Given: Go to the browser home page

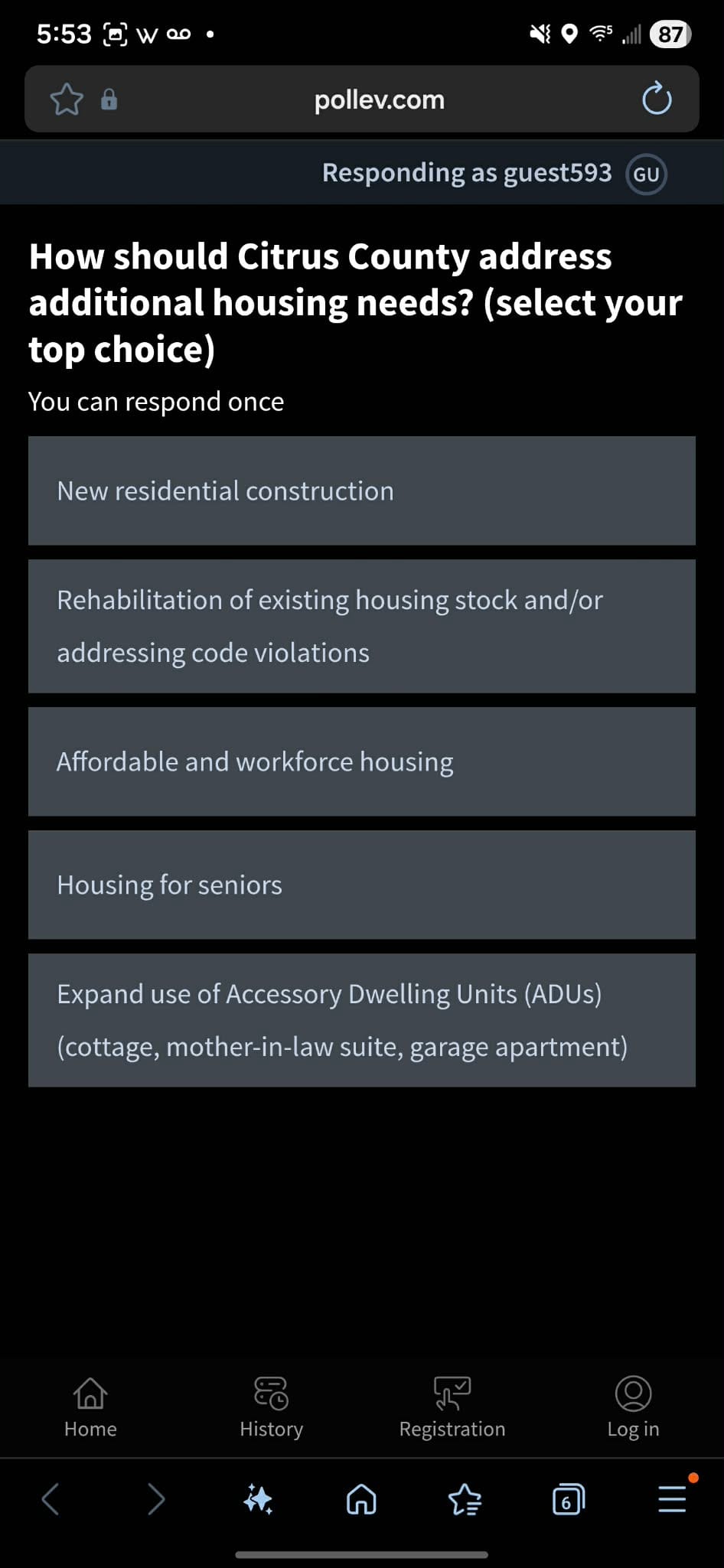Looking at the screenshot, I should [x=361, y=1499].
